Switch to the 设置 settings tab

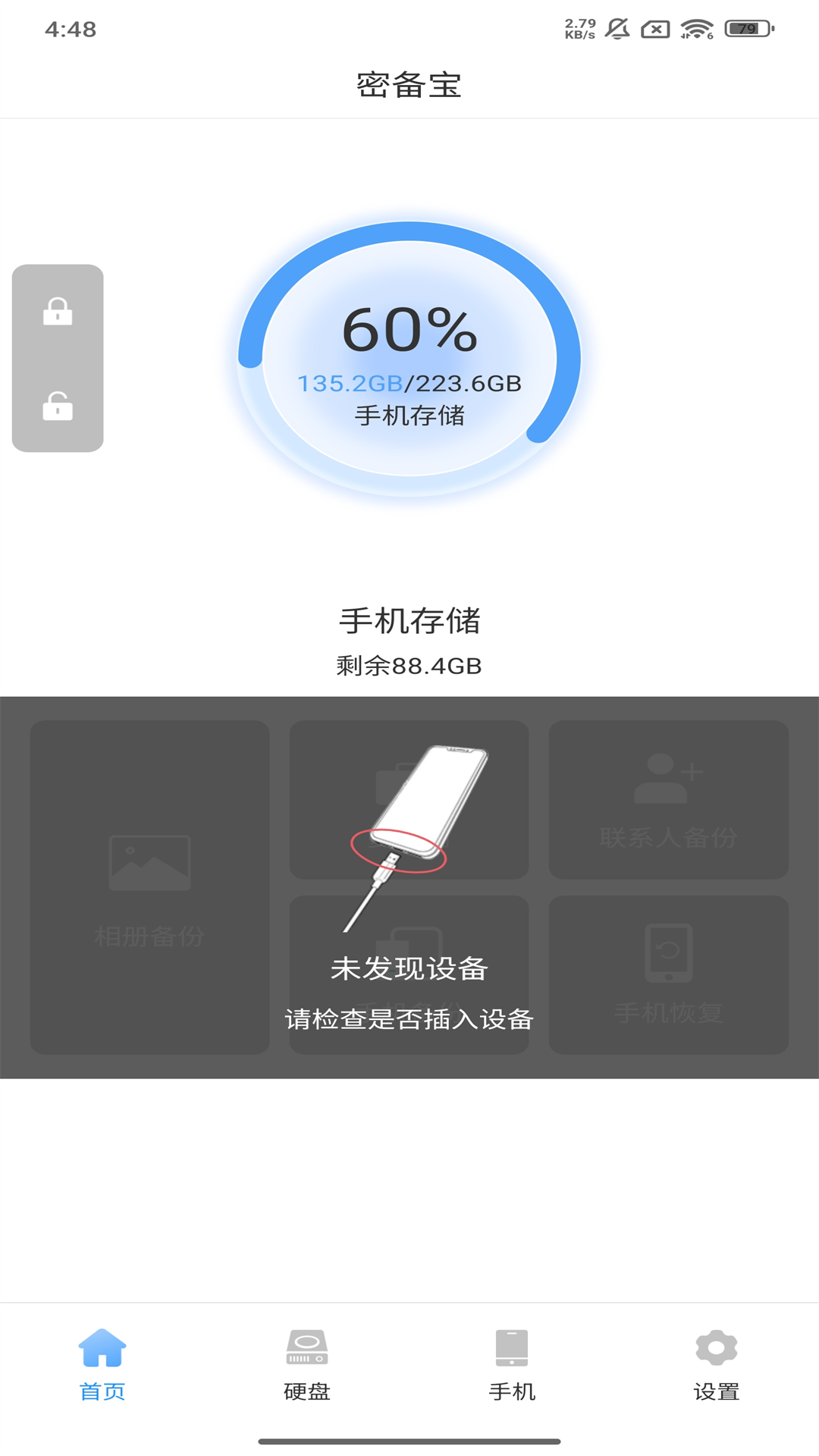click(716, 1367)
